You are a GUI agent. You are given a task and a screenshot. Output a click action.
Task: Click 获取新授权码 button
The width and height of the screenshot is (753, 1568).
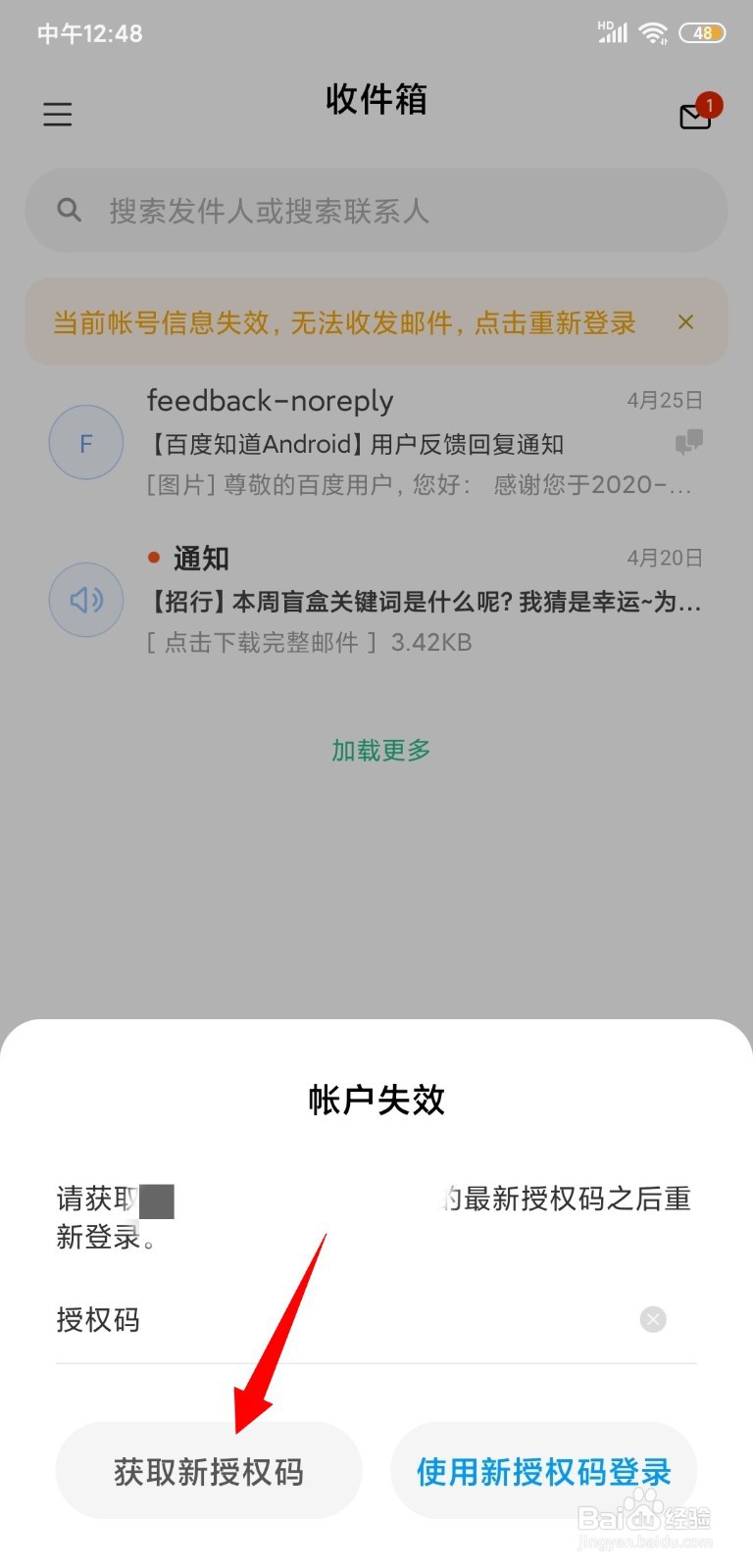click(x=209, y=1469)
